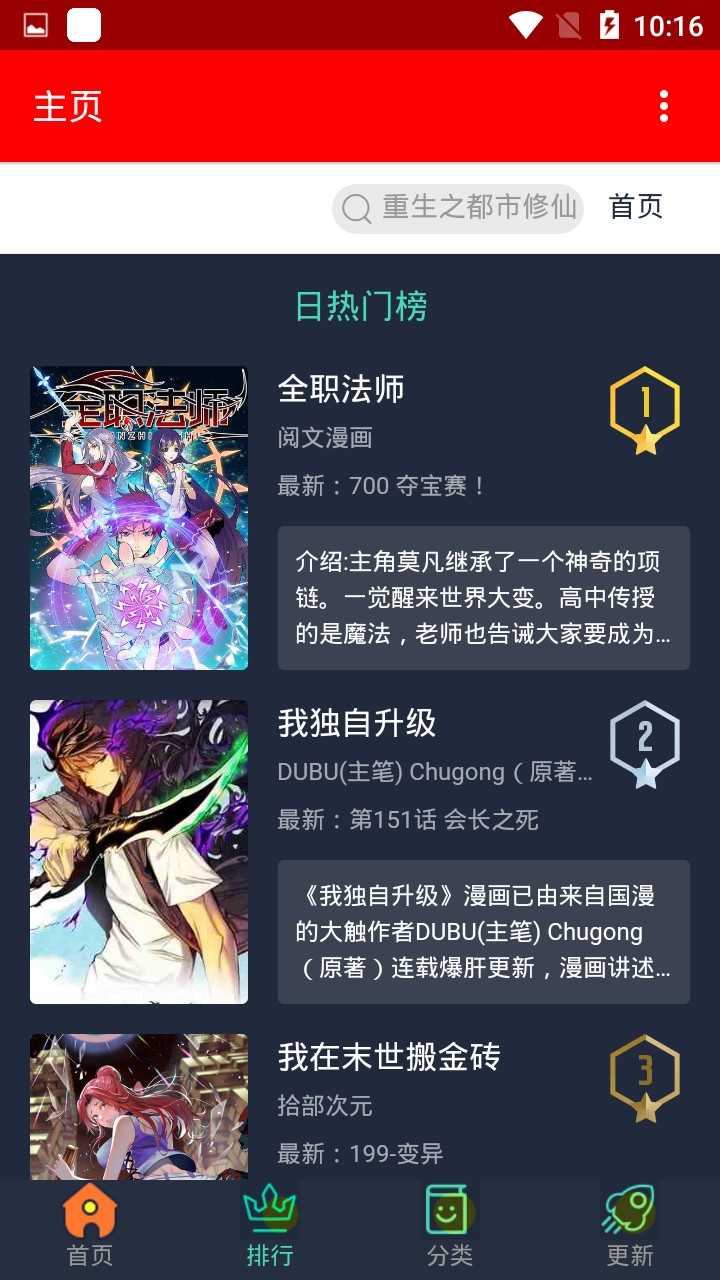The width and height of the screenshot is (720, 1280).
Task: Open the comic 全职法师
Action: coord(340,390)
